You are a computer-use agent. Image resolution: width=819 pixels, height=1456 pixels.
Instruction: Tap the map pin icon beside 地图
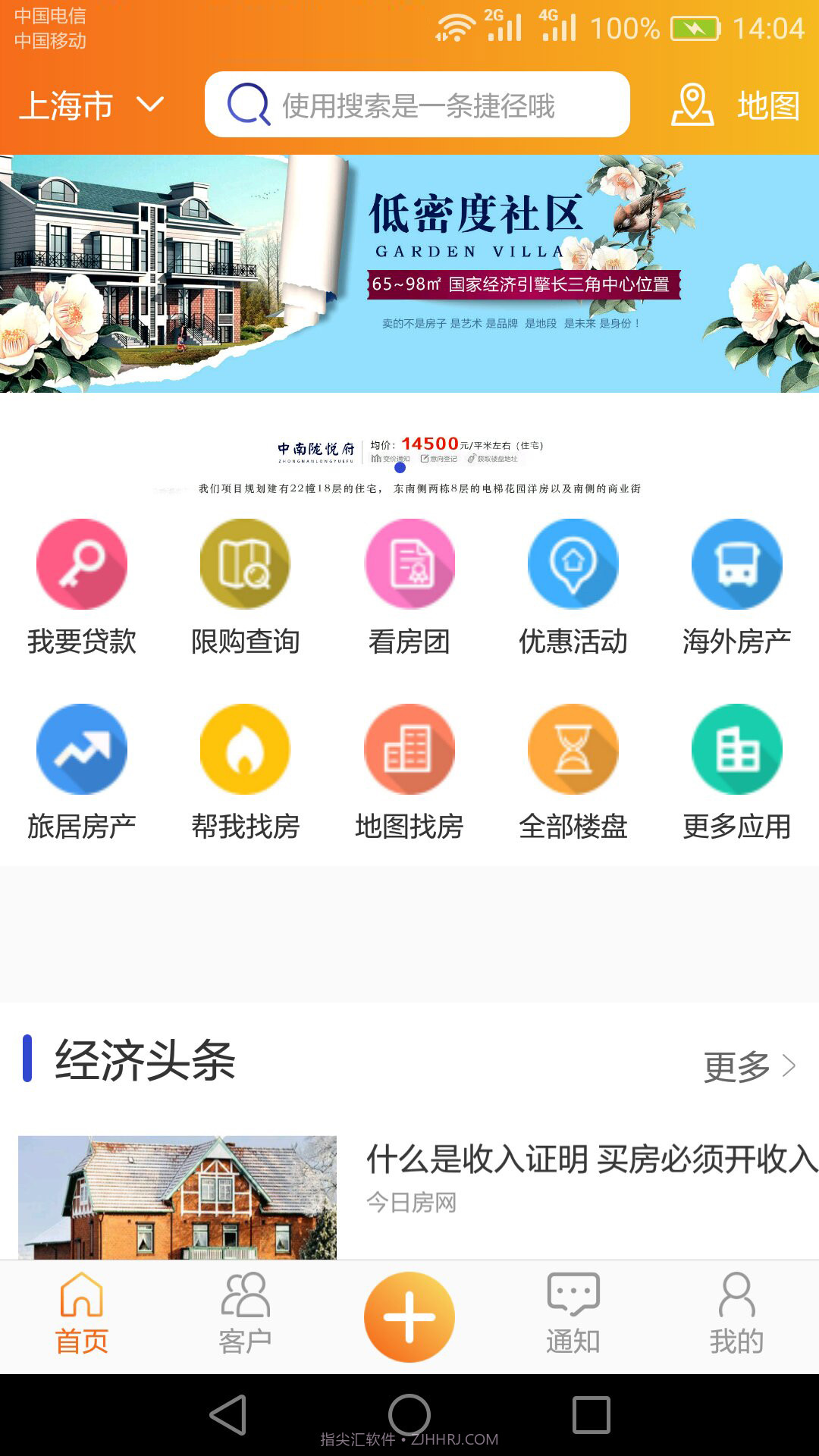click(692, 104)
